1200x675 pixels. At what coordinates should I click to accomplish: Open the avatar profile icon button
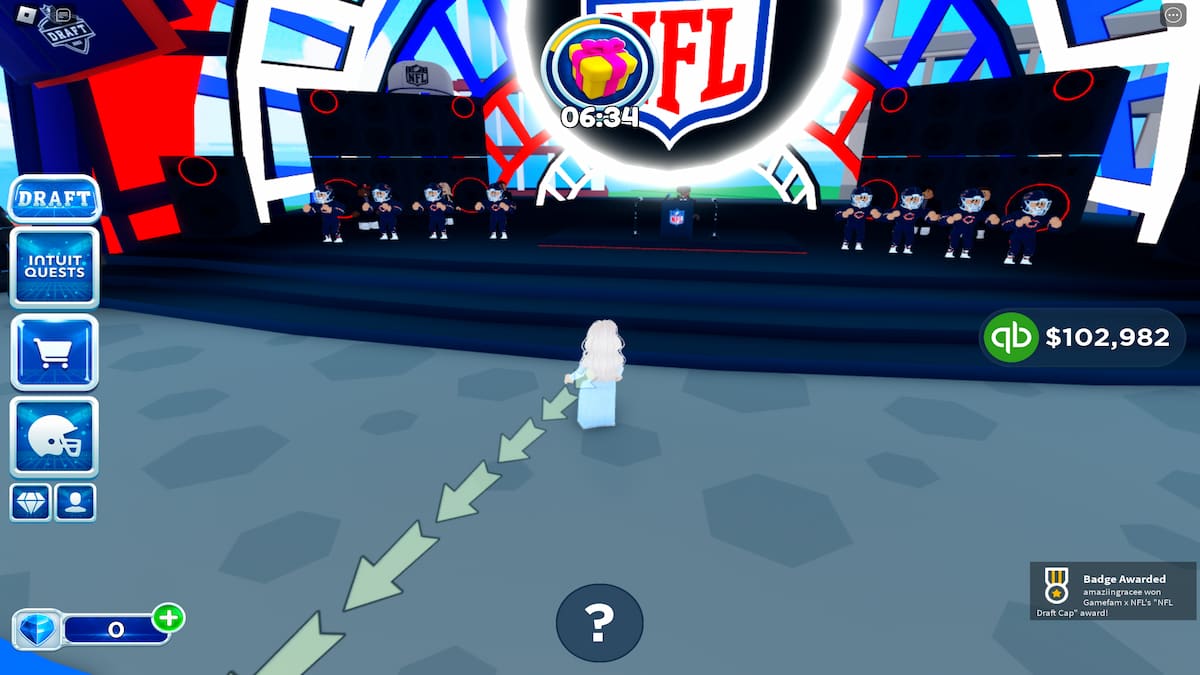[76, 501]
